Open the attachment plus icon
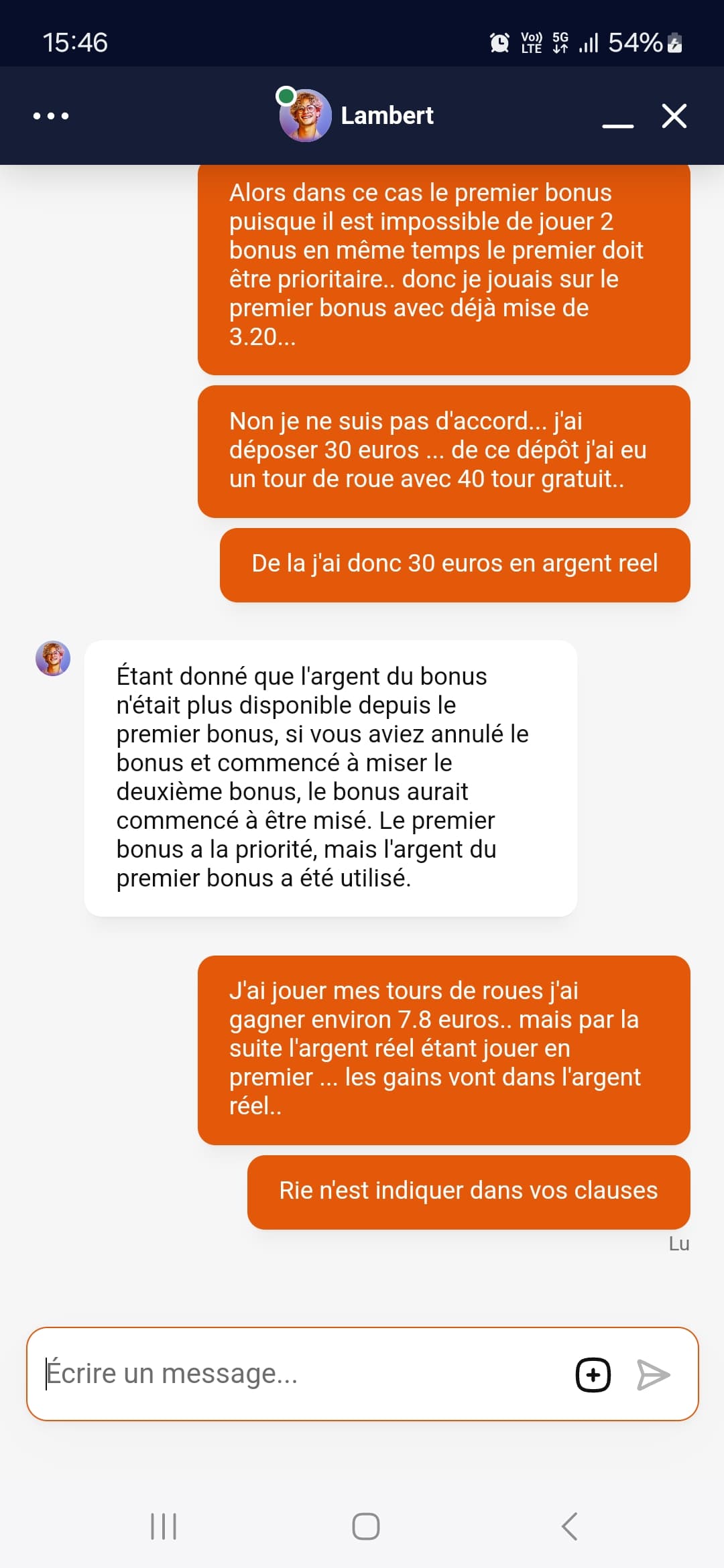Viewport: 724px width, 1568px height. tap(593, 1375)
